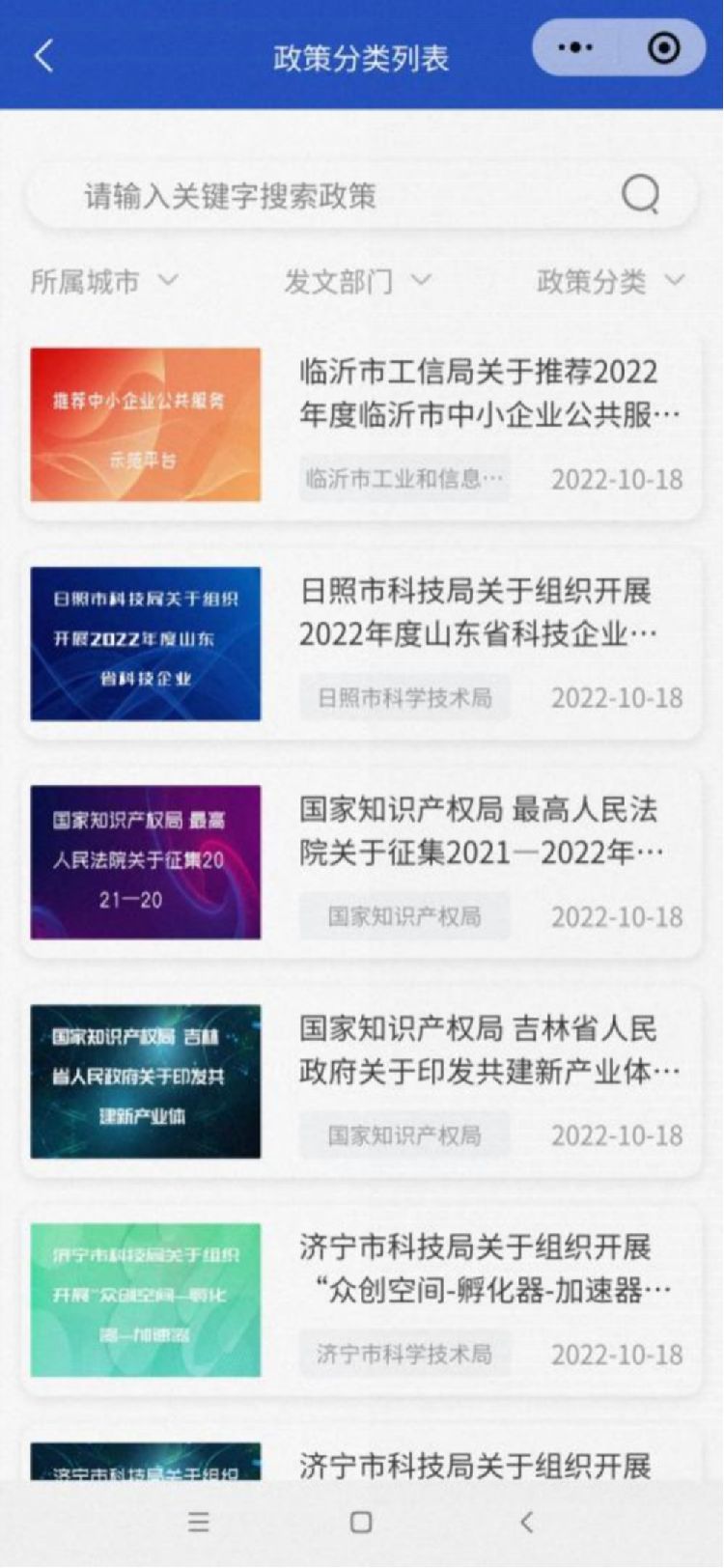This screenshot has height=1568, width=724.
Task: Tap the back chevron in the navigation bar
Action: [x=526, y=1523]
